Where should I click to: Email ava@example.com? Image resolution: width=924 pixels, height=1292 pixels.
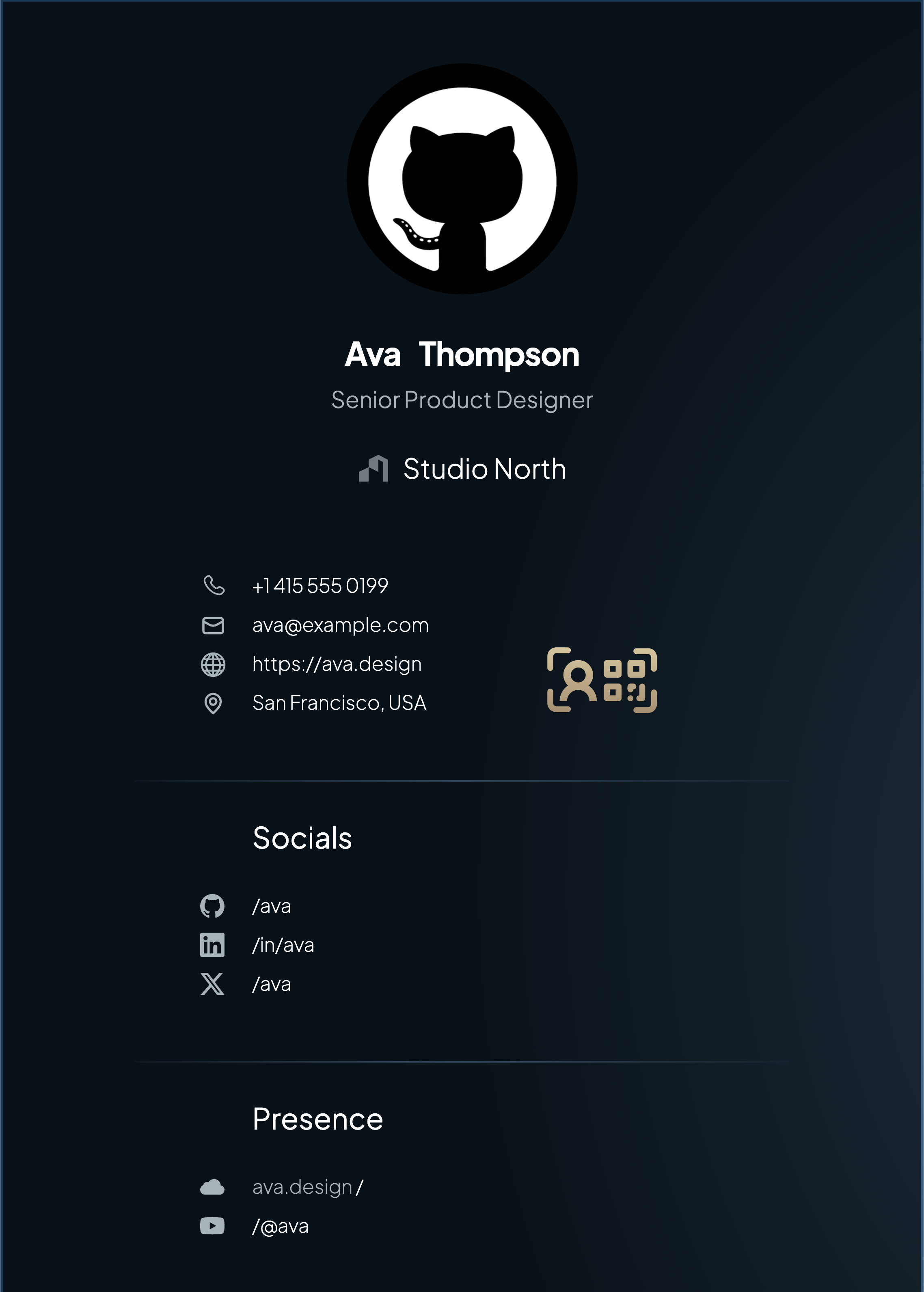point(340,625)
